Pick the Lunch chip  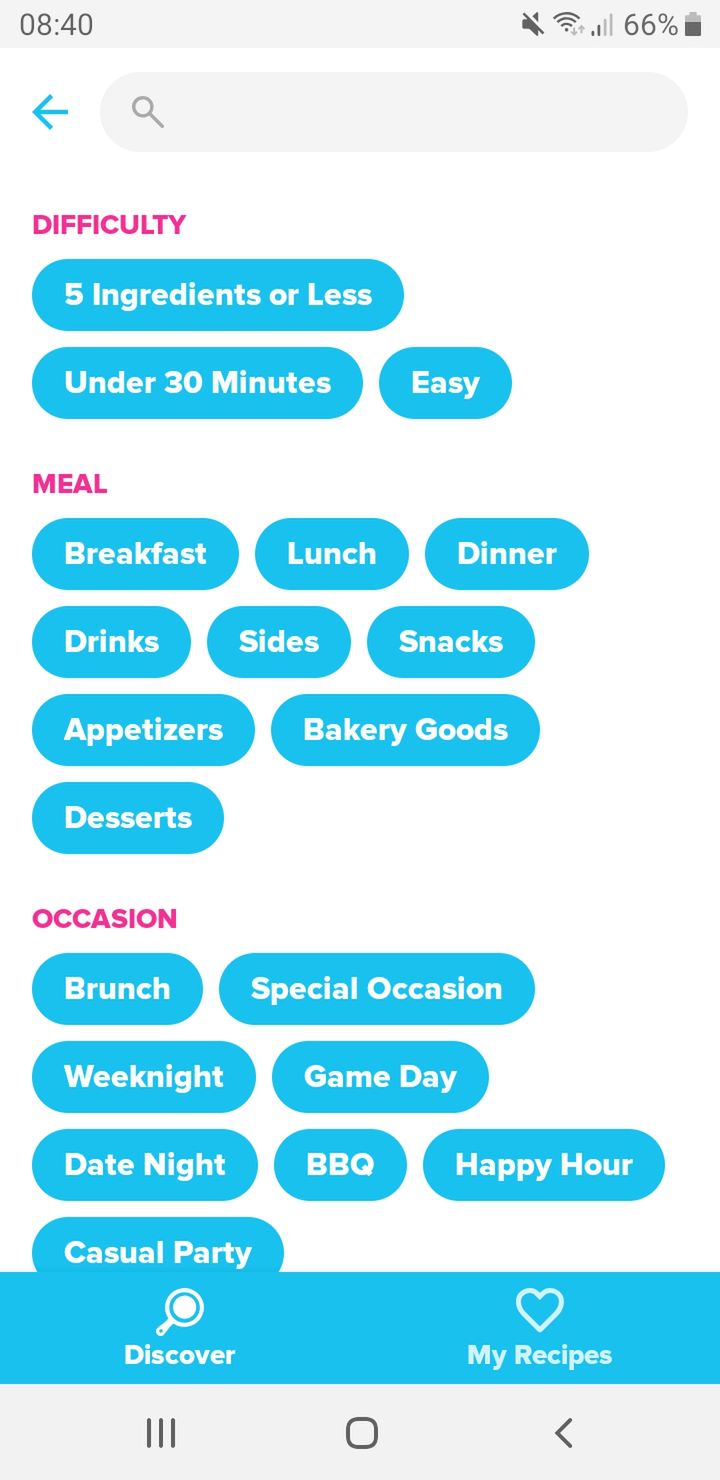pyautogui.click(x=332, y=554)
